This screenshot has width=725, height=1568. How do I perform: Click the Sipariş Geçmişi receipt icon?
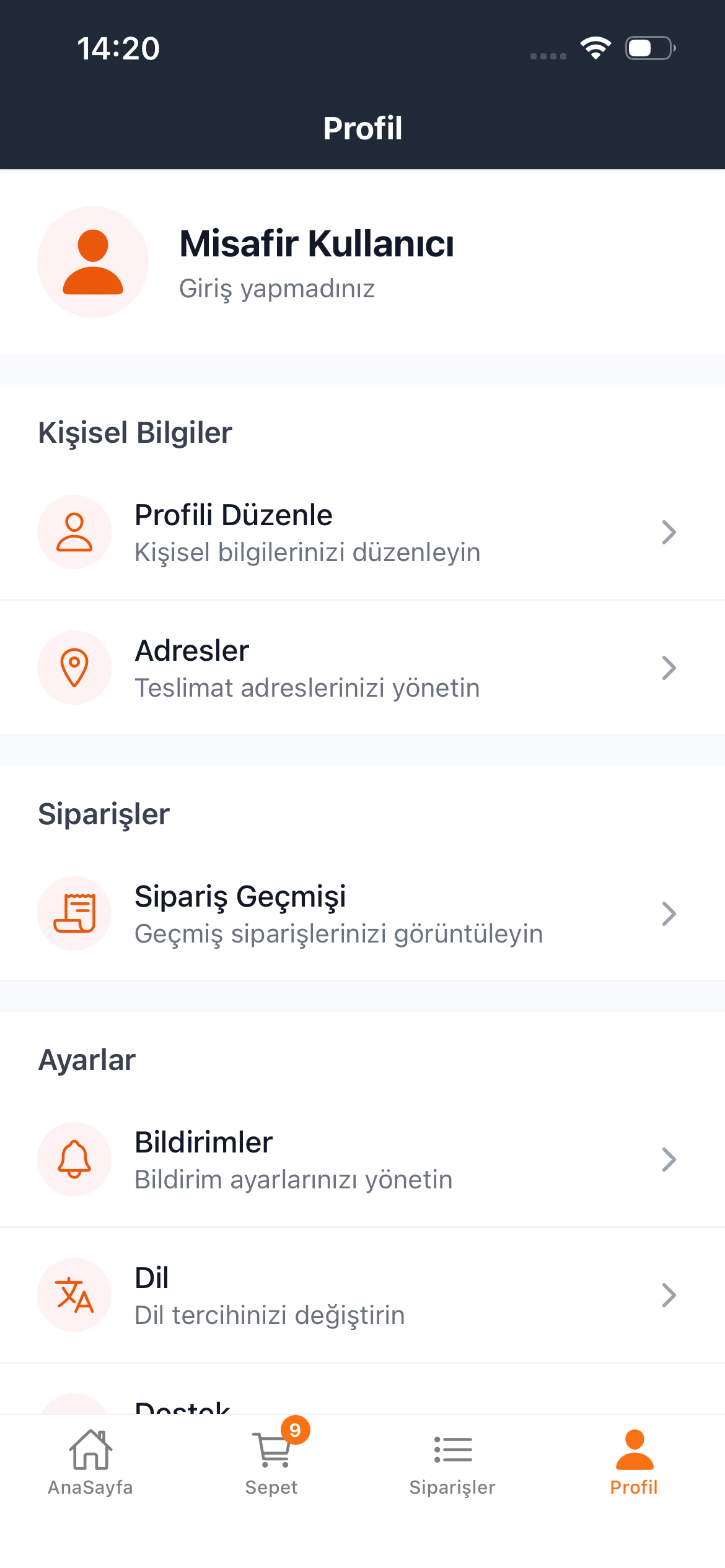tap(74, 913)
